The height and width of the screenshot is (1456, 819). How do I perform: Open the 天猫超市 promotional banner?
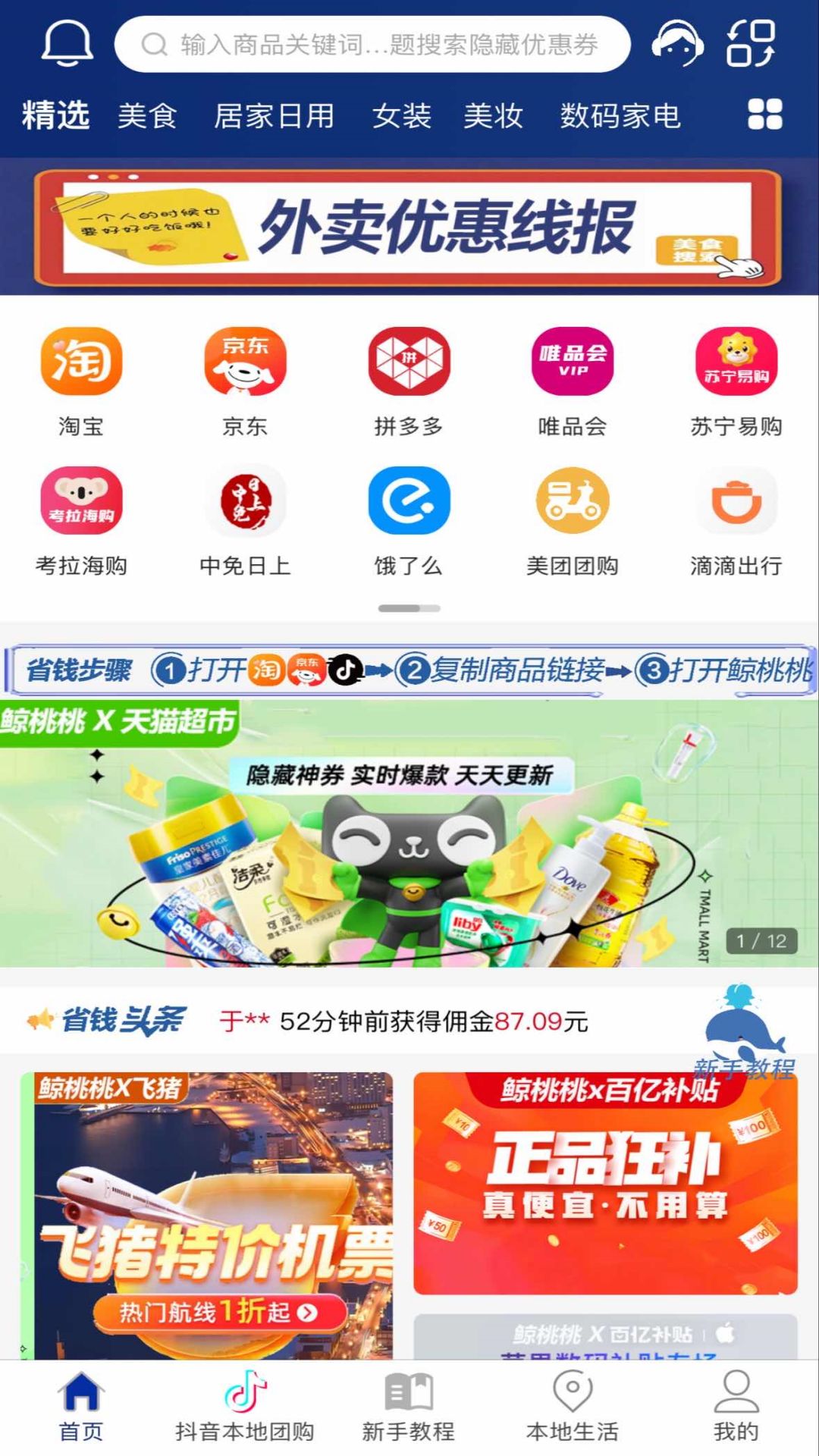pos(409,833)
